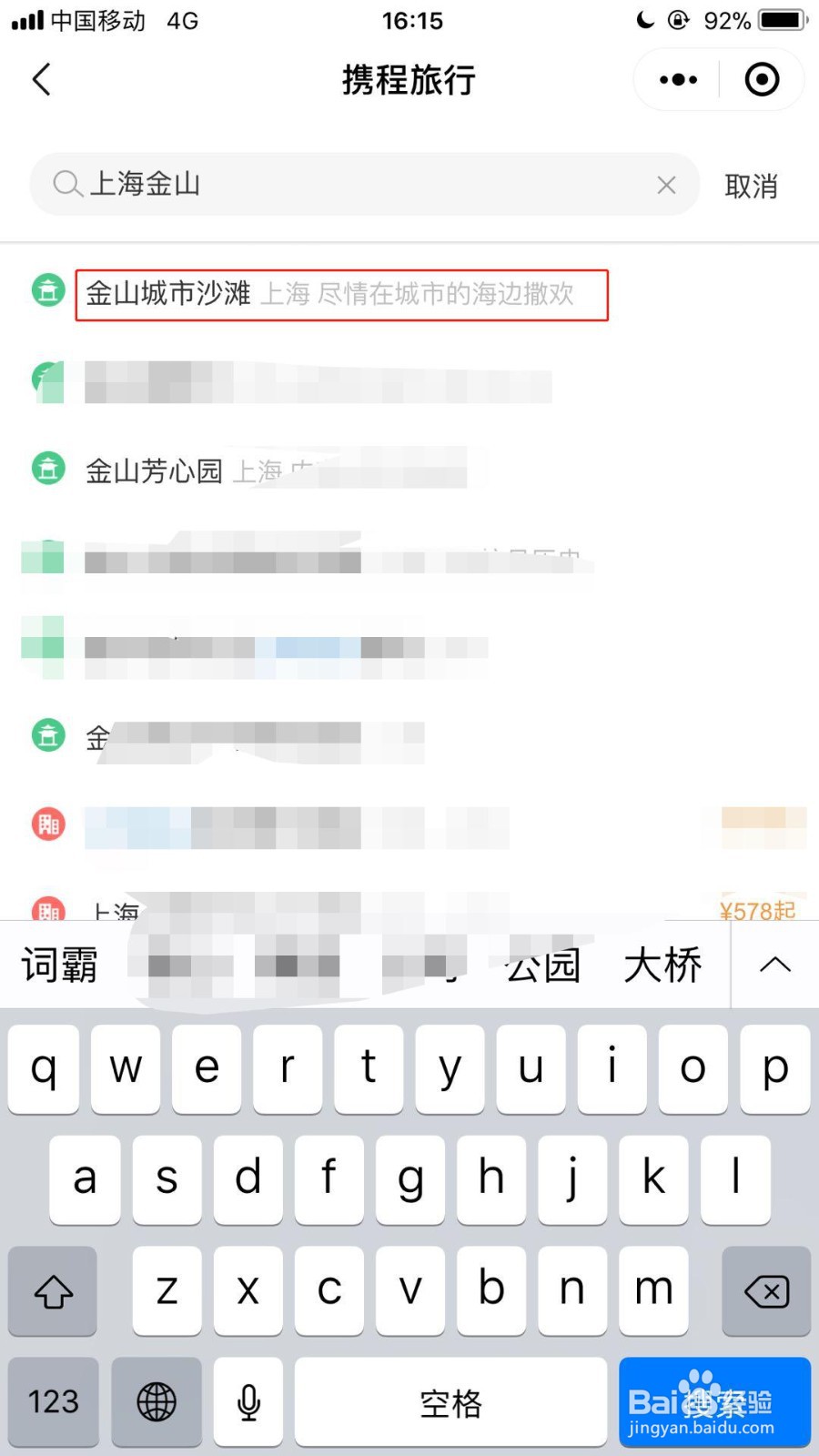The image size is (819, 1456).
Task: Tap the magnifier icon in the search bar
Action: 67,184
